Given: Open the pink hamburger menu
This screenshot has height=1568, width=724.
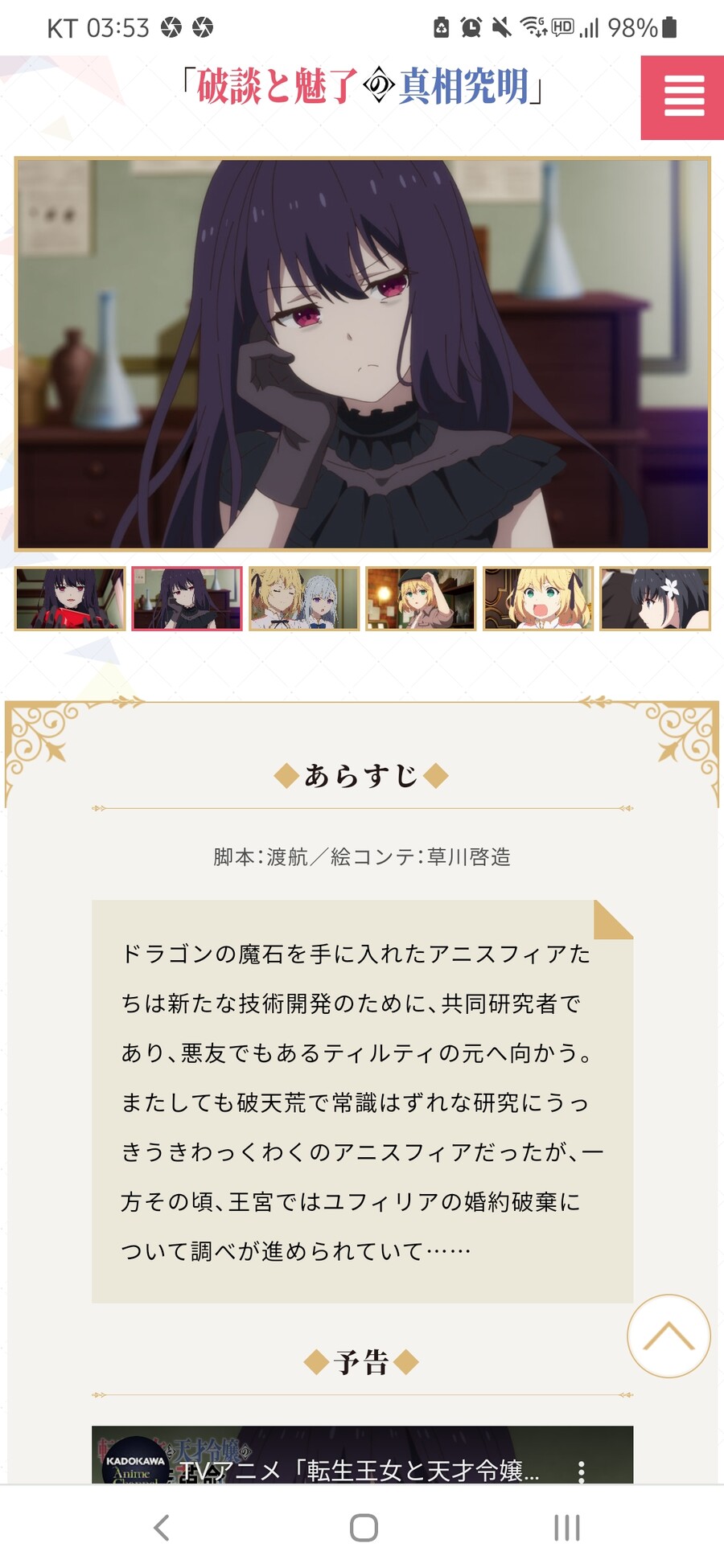Looking at the screenshot, I should [x=682, y=97].
